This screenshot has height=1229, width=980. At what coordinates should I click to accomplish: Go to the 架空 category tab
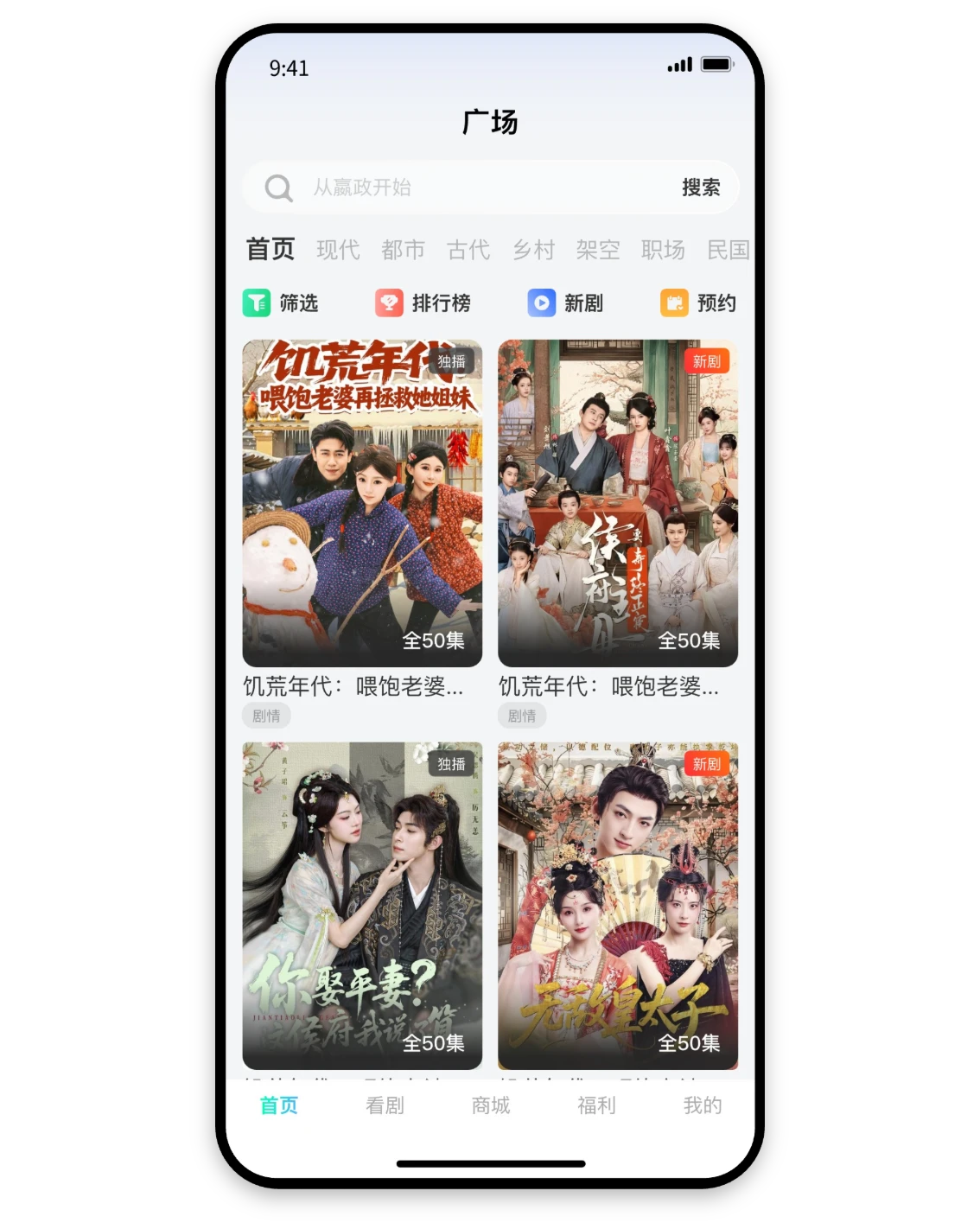[598, 250]
